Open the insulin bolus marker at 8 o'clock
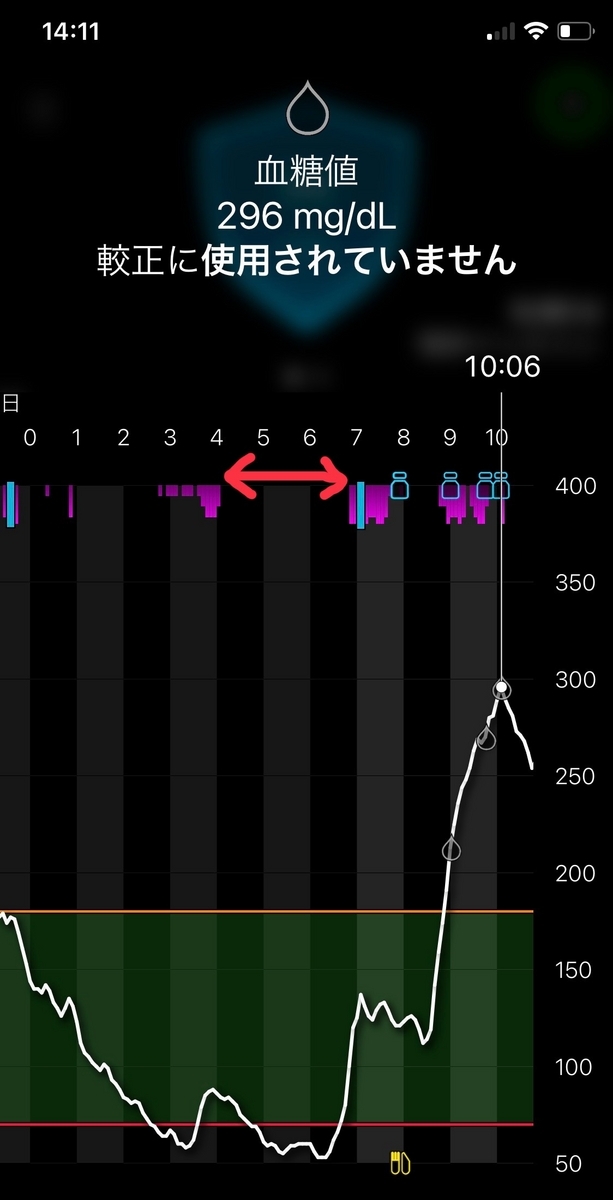Image resolution: width=613 pixels, height=1200 pixels. pos(400,484)
